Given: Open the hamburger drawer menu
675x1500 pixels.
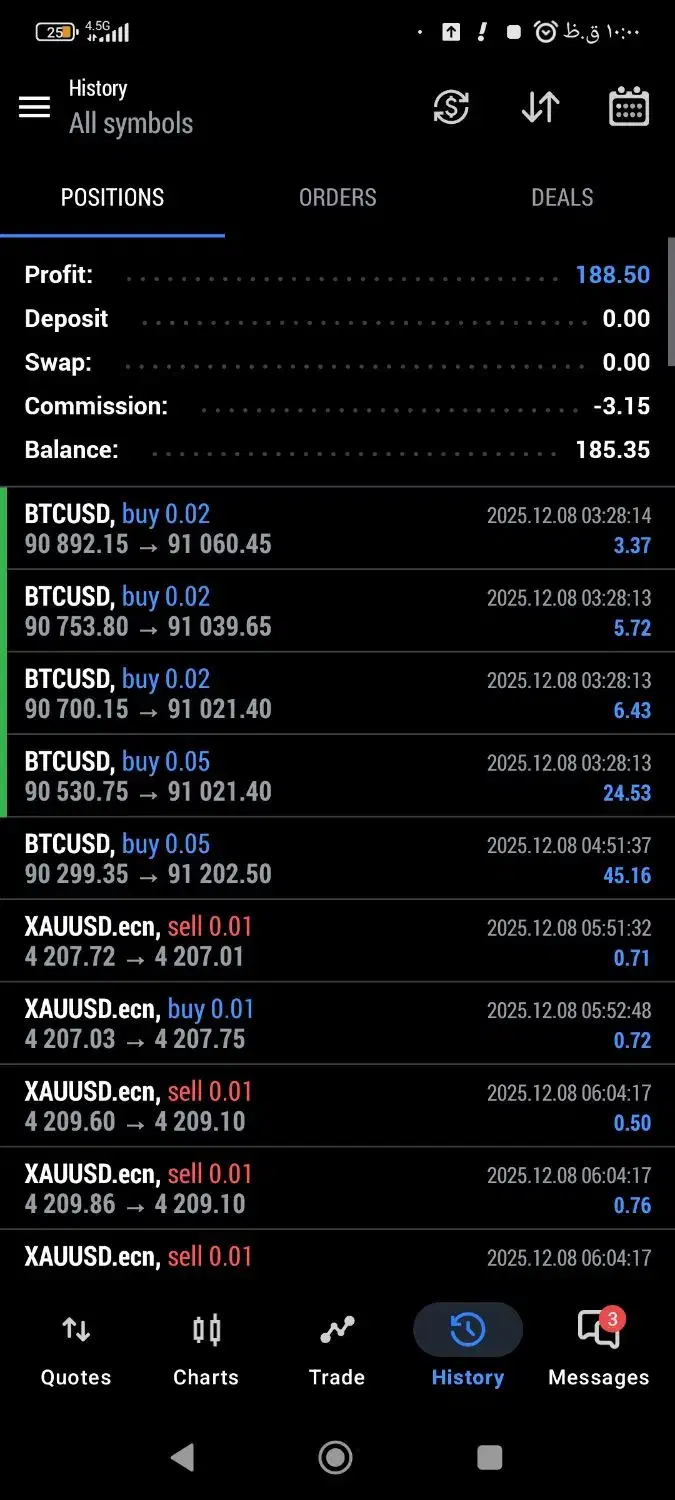Looking at the screenshot, I should (x=34, y=107).
